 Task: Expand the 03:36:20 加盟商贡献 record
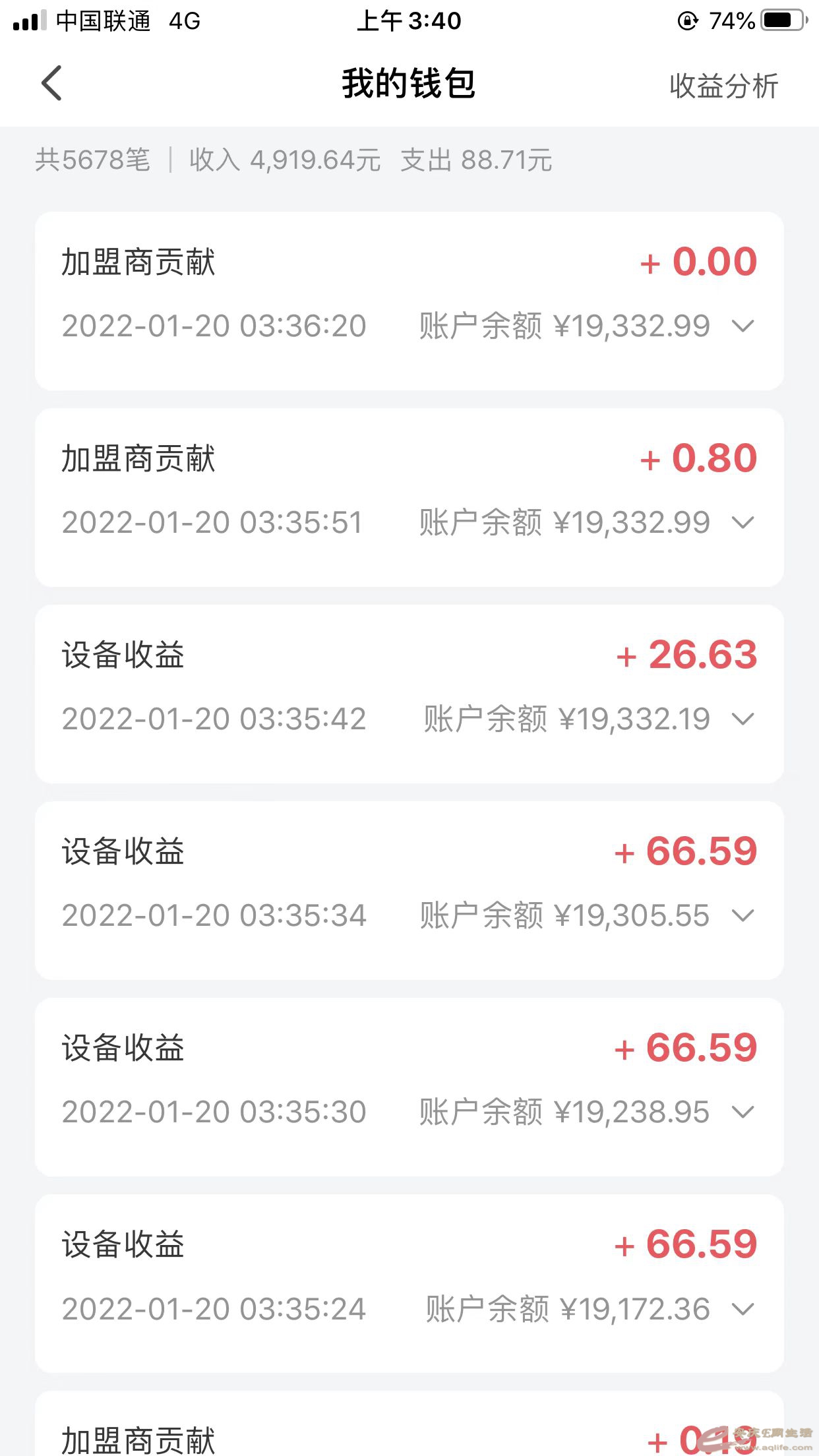coord(743,326)
